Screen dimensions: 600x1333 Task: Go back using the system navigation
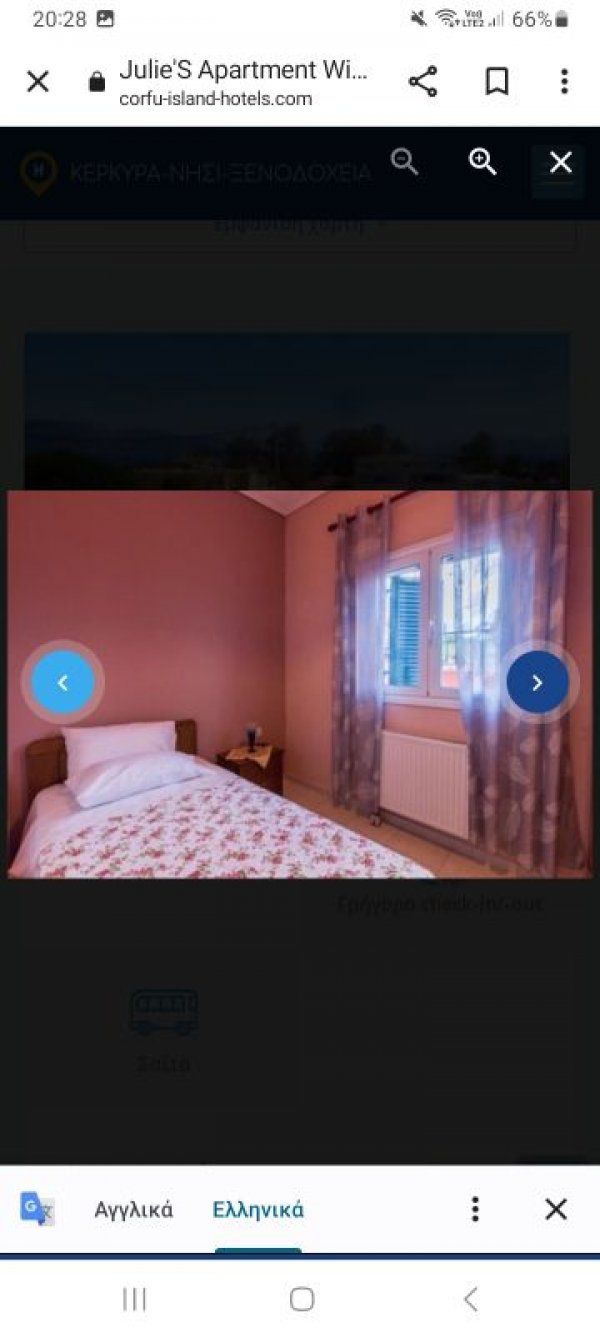(x=470, y=1299)
